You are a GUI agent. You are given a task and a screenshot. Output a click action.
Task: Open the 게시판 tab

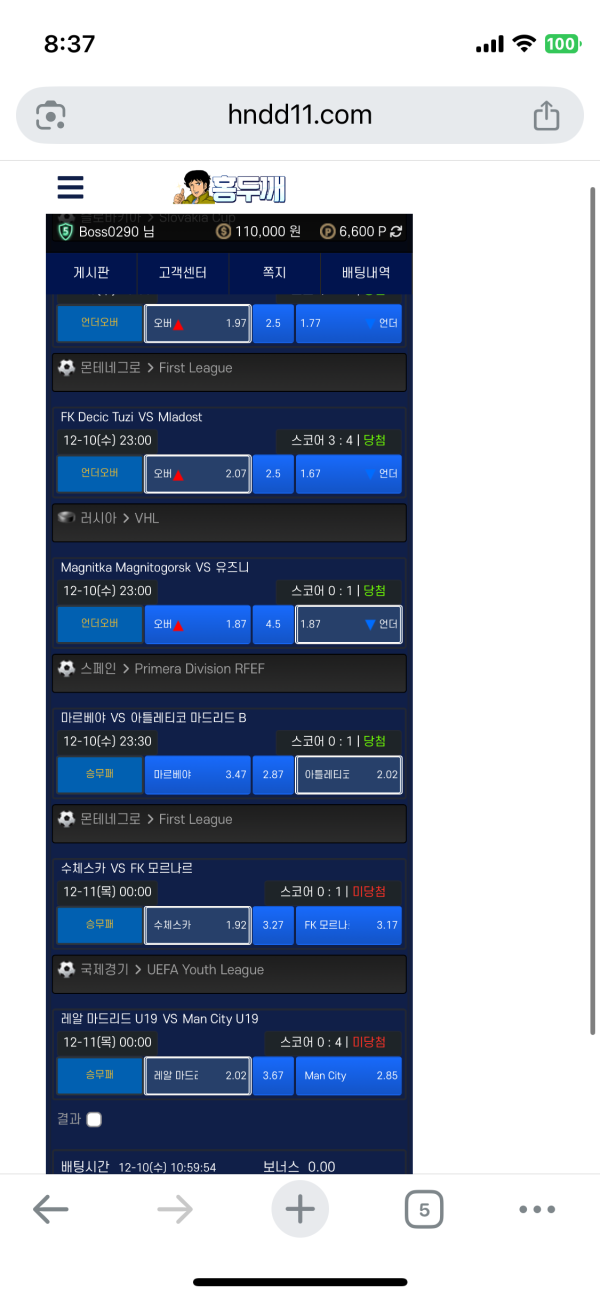click(91, 272)
